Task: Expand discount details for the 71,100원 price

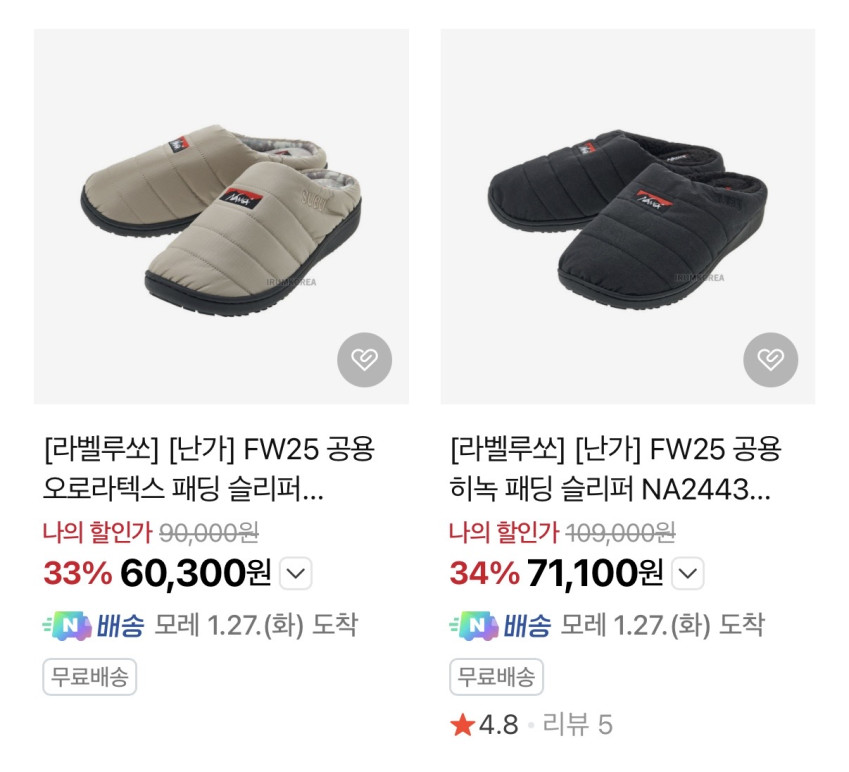Action: tap(688, 574)
